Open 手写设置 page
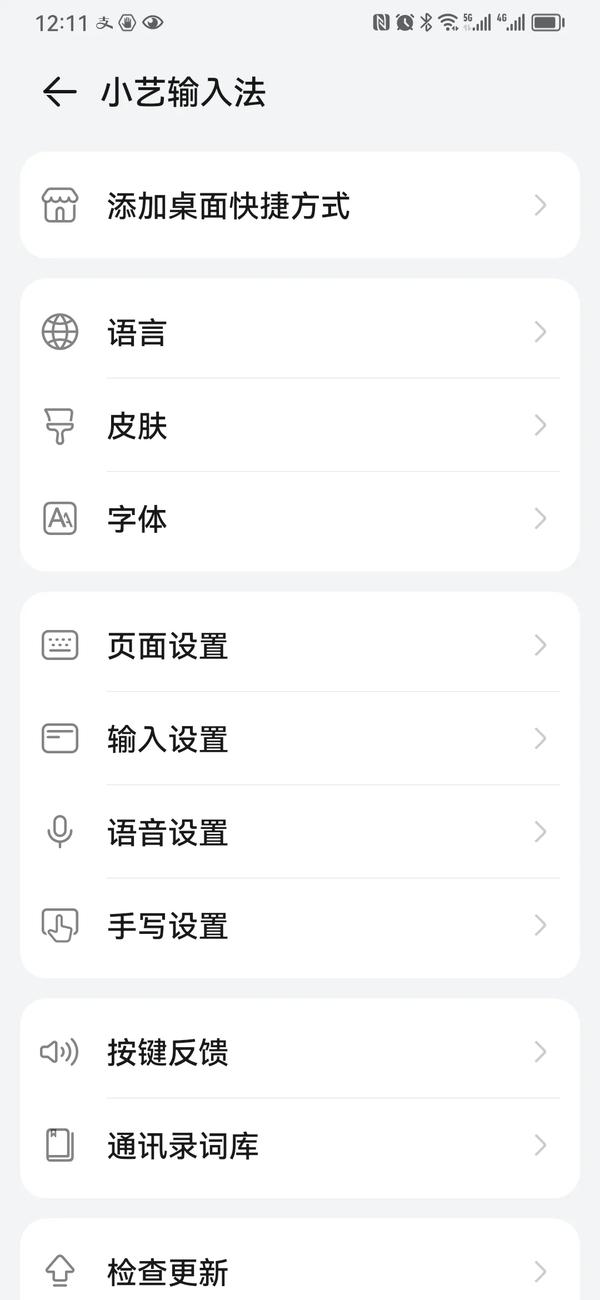 300,926
